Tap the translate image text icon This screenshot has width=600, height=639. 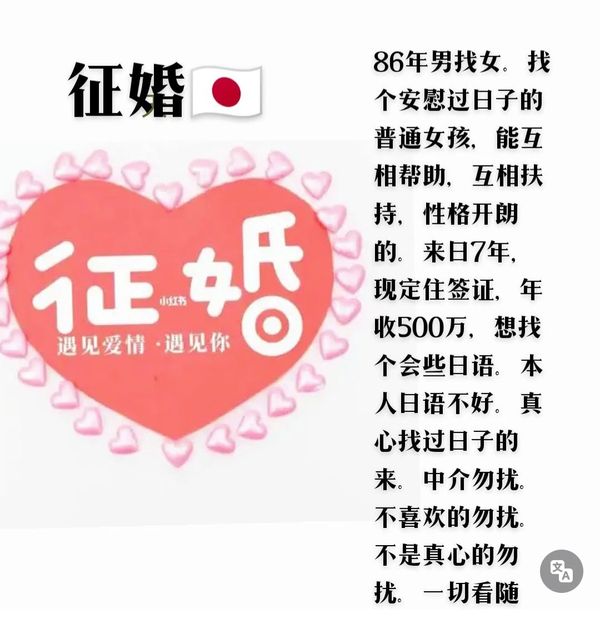point(561,570)
